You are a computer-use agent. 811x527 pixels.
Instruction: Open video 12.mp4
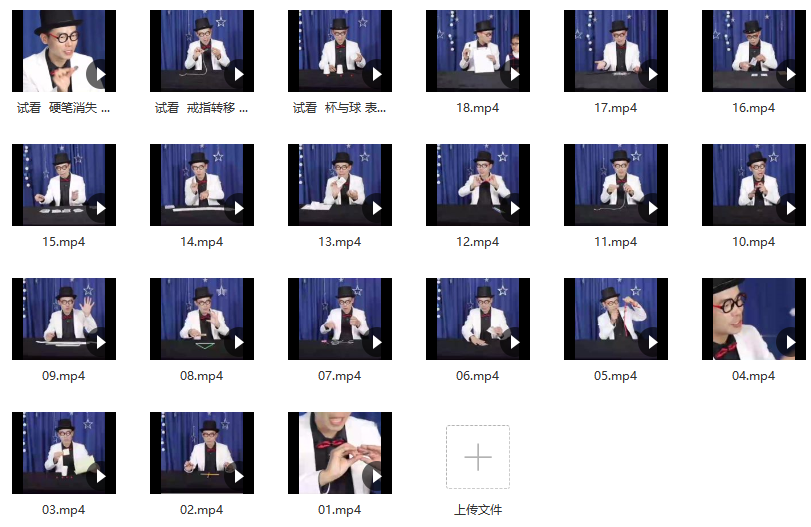[x=478, y=185]
